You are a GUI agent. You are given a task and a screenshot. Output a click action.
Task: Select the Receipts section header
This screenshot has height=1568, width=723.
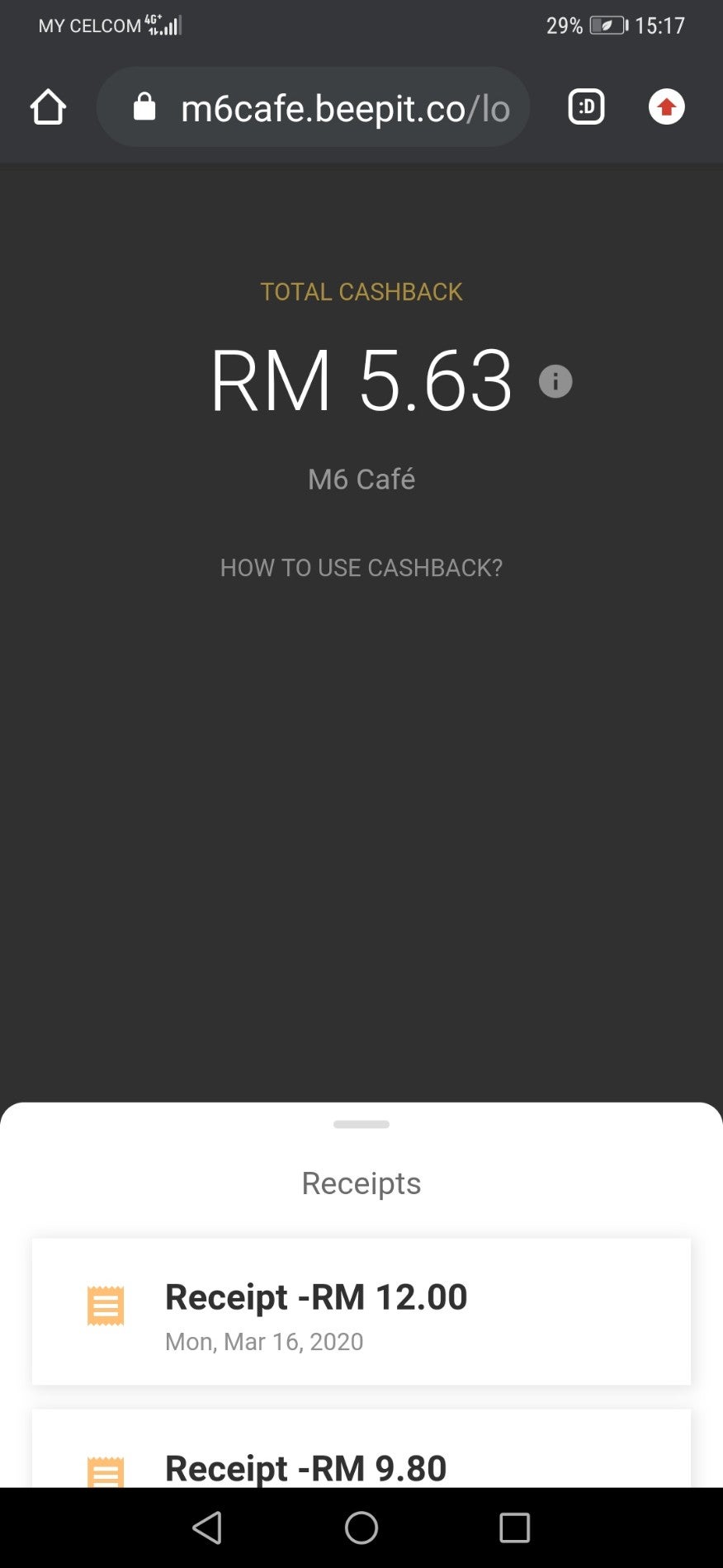tap(361, 1183)
